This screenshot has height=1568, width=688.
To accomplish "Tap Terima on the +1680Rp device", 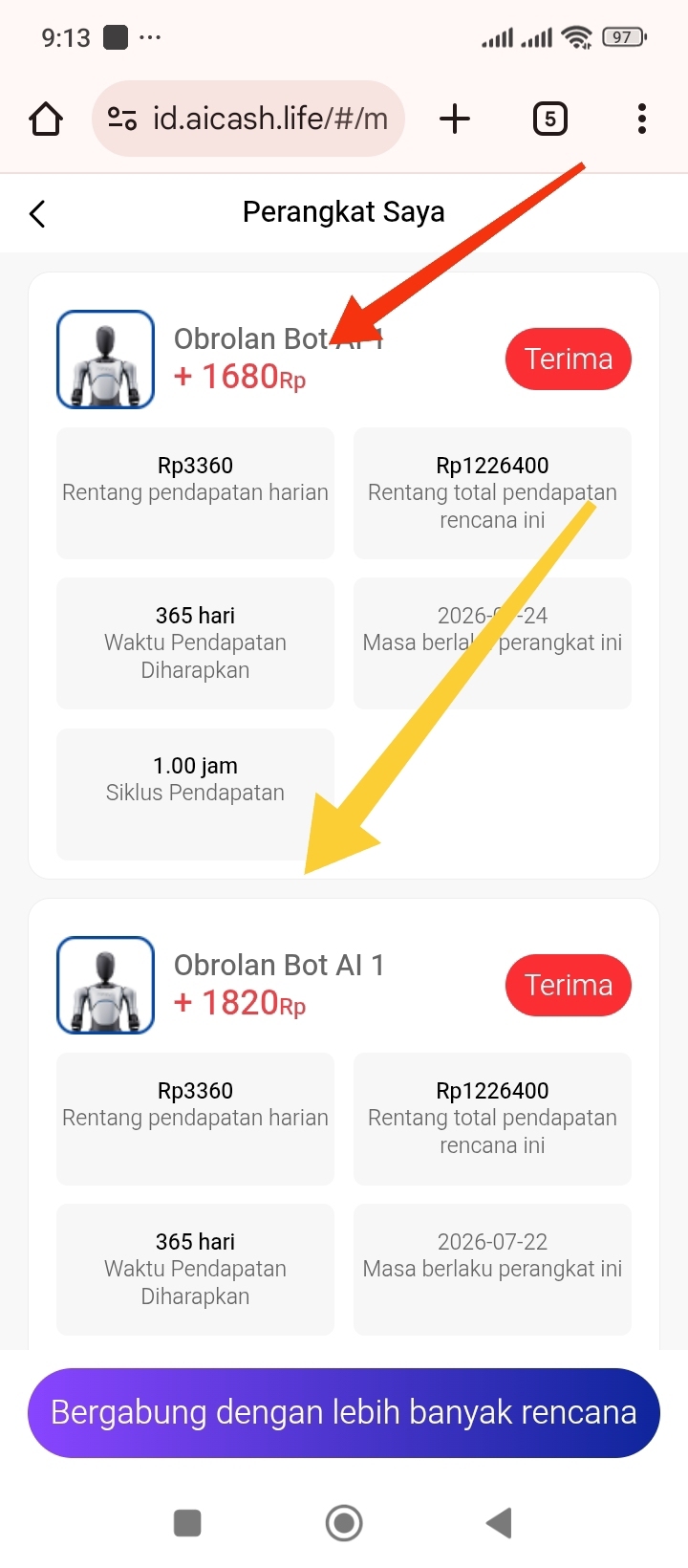I will pos(568,359).
